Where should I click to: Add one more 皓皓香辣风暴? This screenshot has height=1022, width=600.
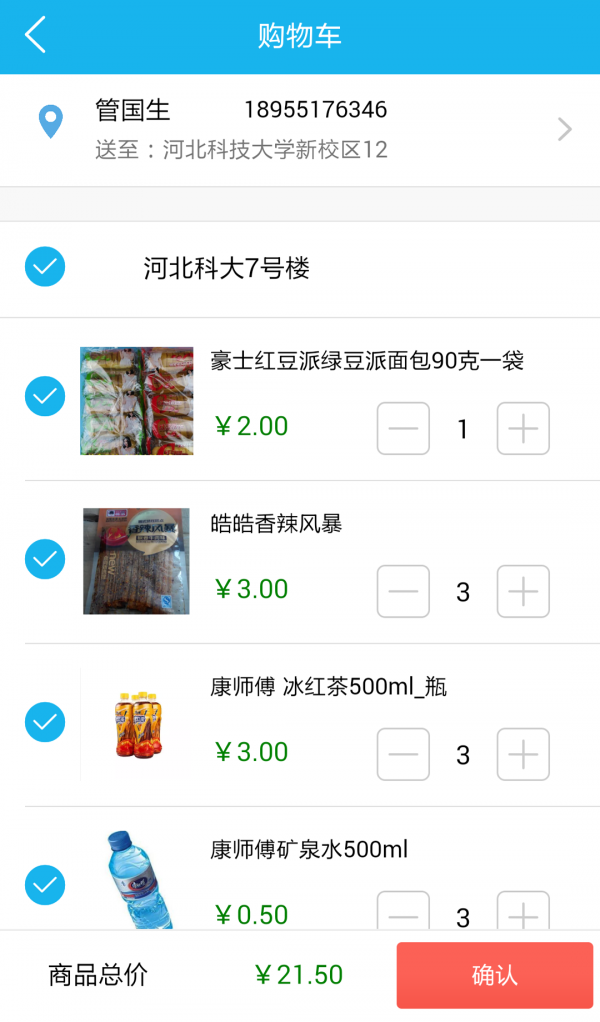click(523, 592)
